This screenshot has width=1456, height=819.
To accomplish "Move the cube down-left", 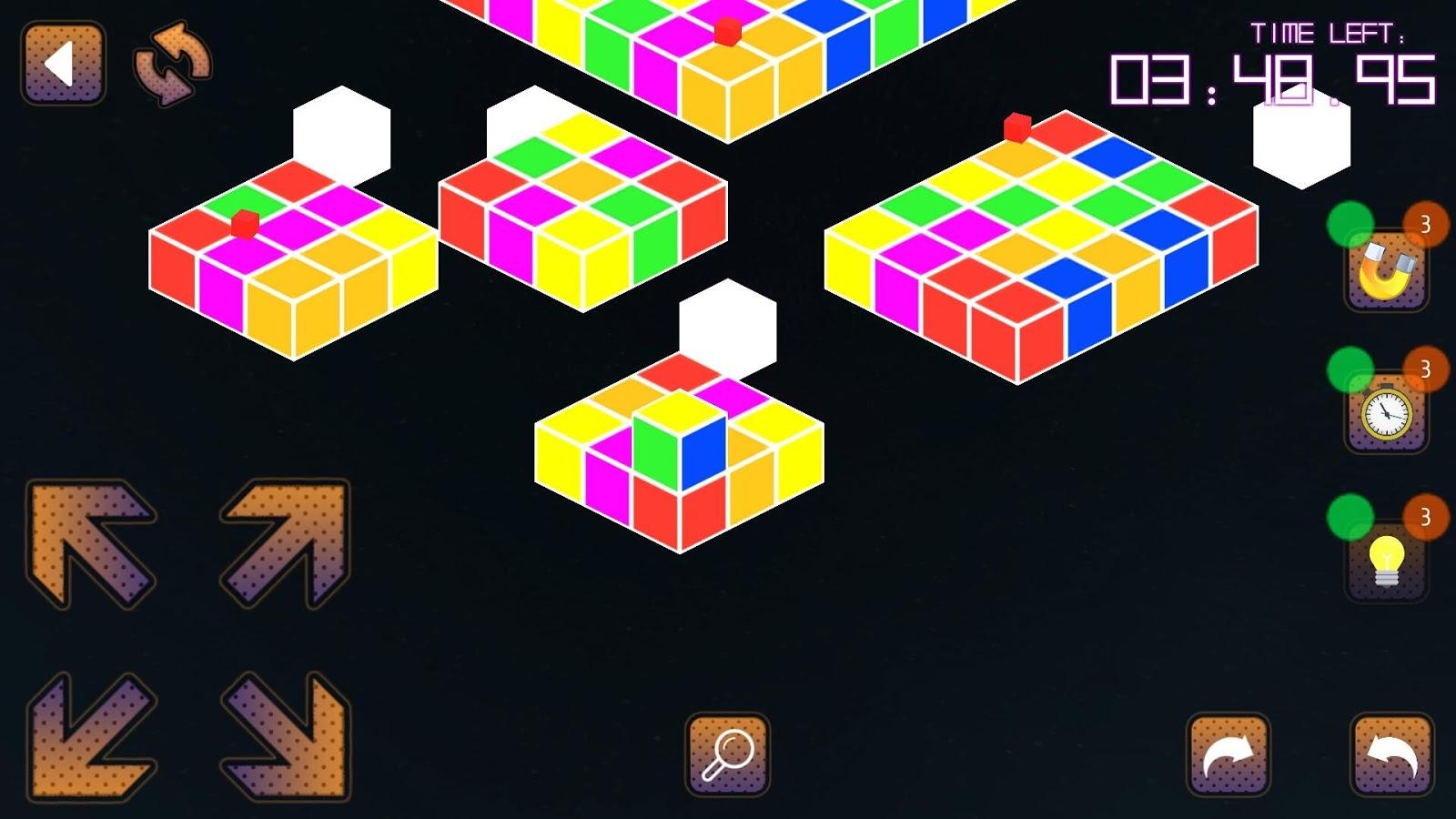I will coord(91,737).
